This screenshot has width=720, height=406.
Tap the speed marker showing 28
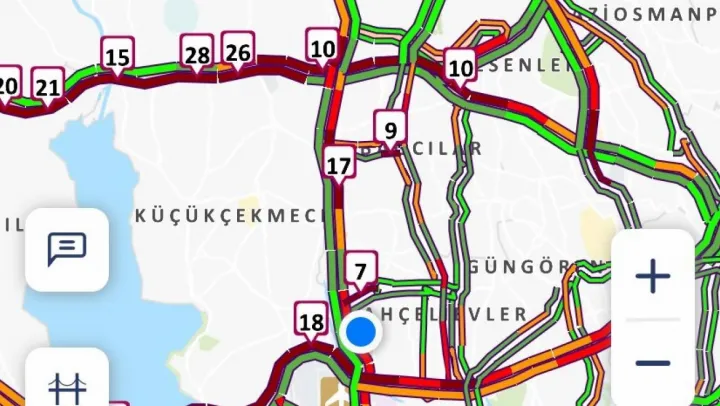197,54
